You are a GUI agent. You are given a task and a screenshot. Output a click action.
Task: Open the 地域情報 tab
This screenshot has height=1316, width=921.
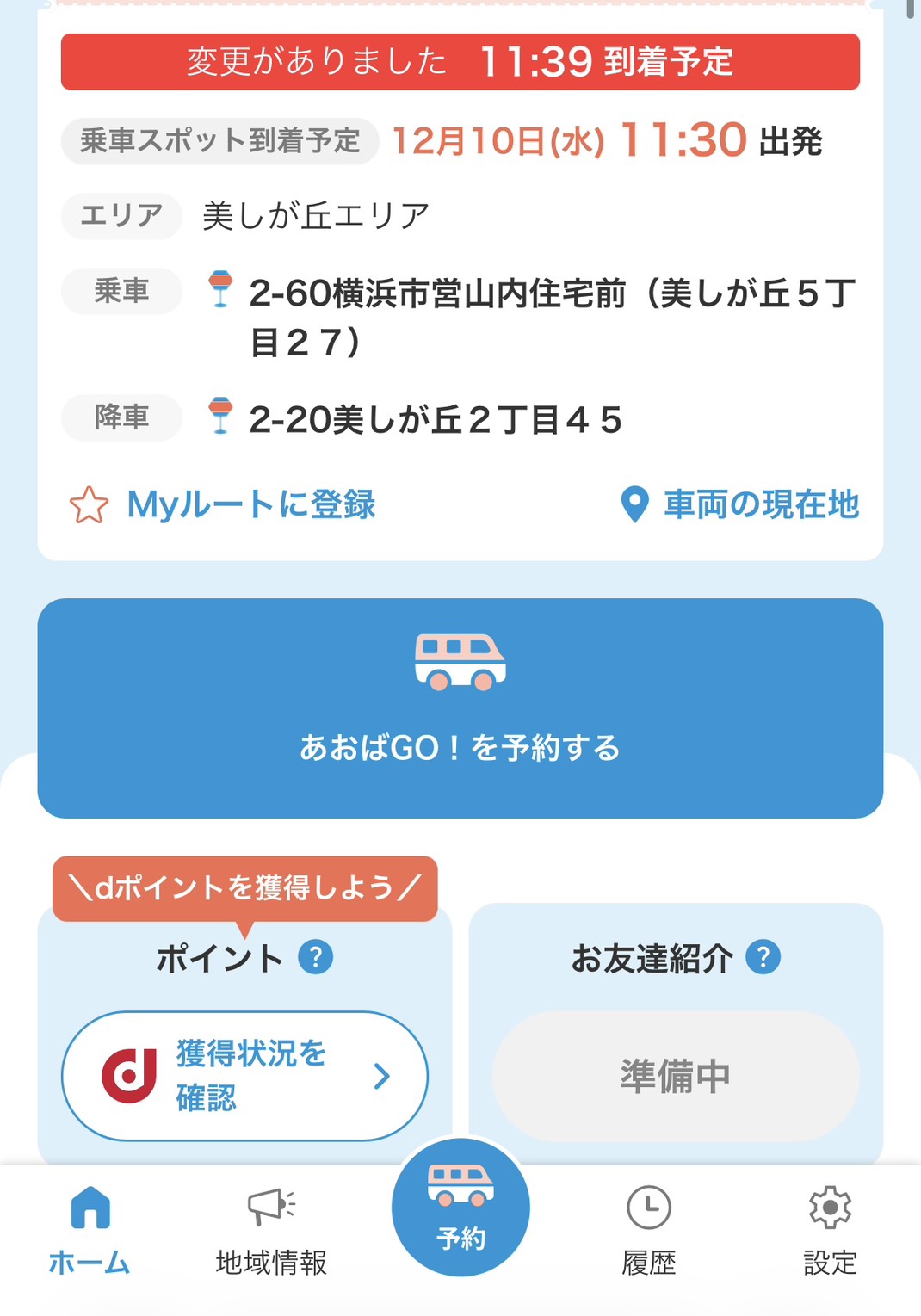click(271, 1231)
